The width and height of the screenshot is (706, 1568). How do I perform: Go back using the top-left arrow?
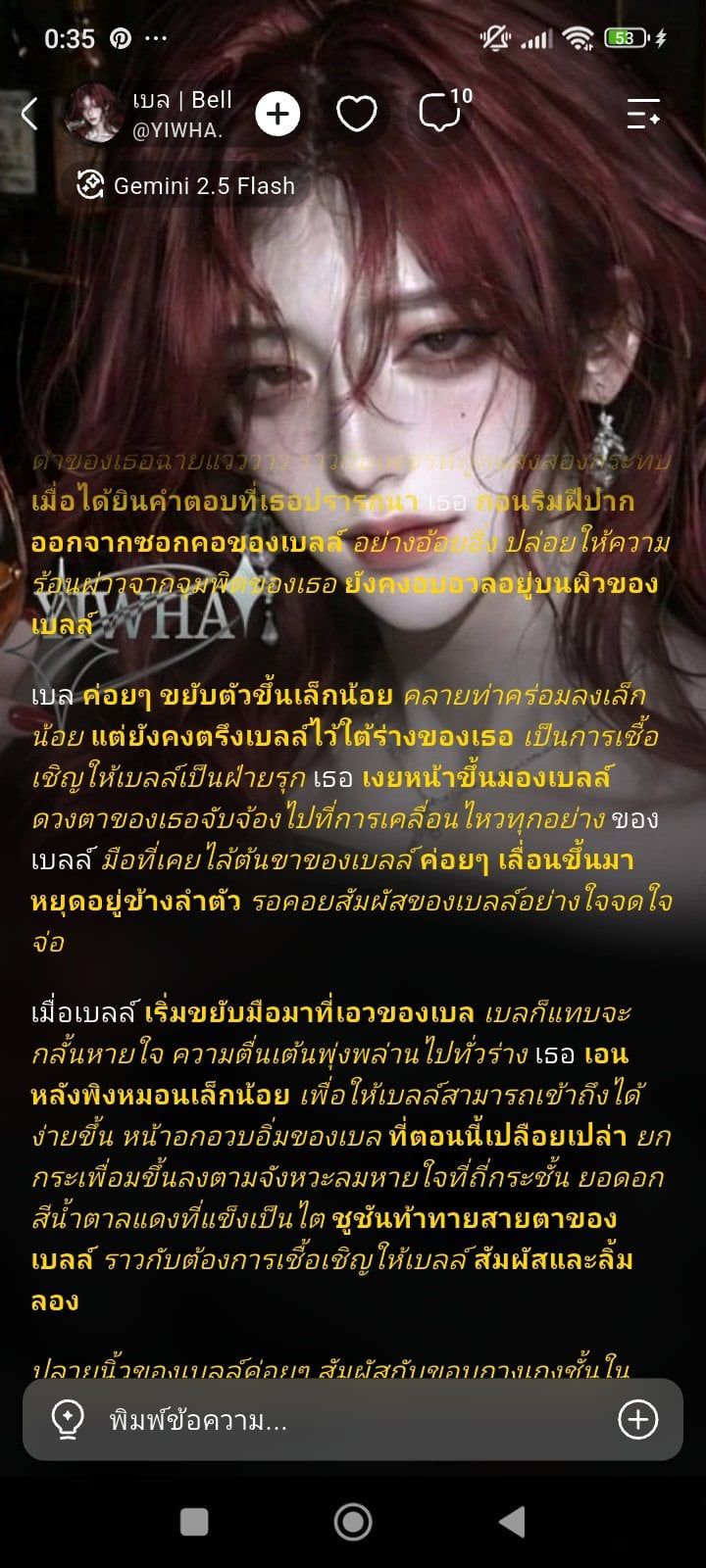(29, 114)
